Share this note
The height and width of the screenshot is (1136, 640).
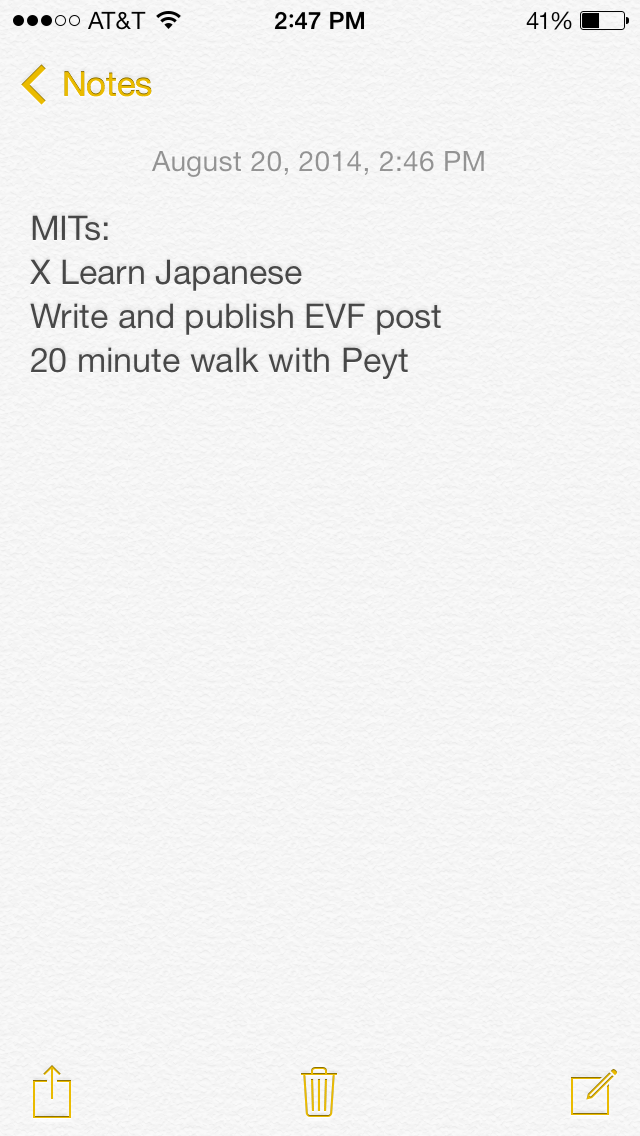click(52, 1091)
